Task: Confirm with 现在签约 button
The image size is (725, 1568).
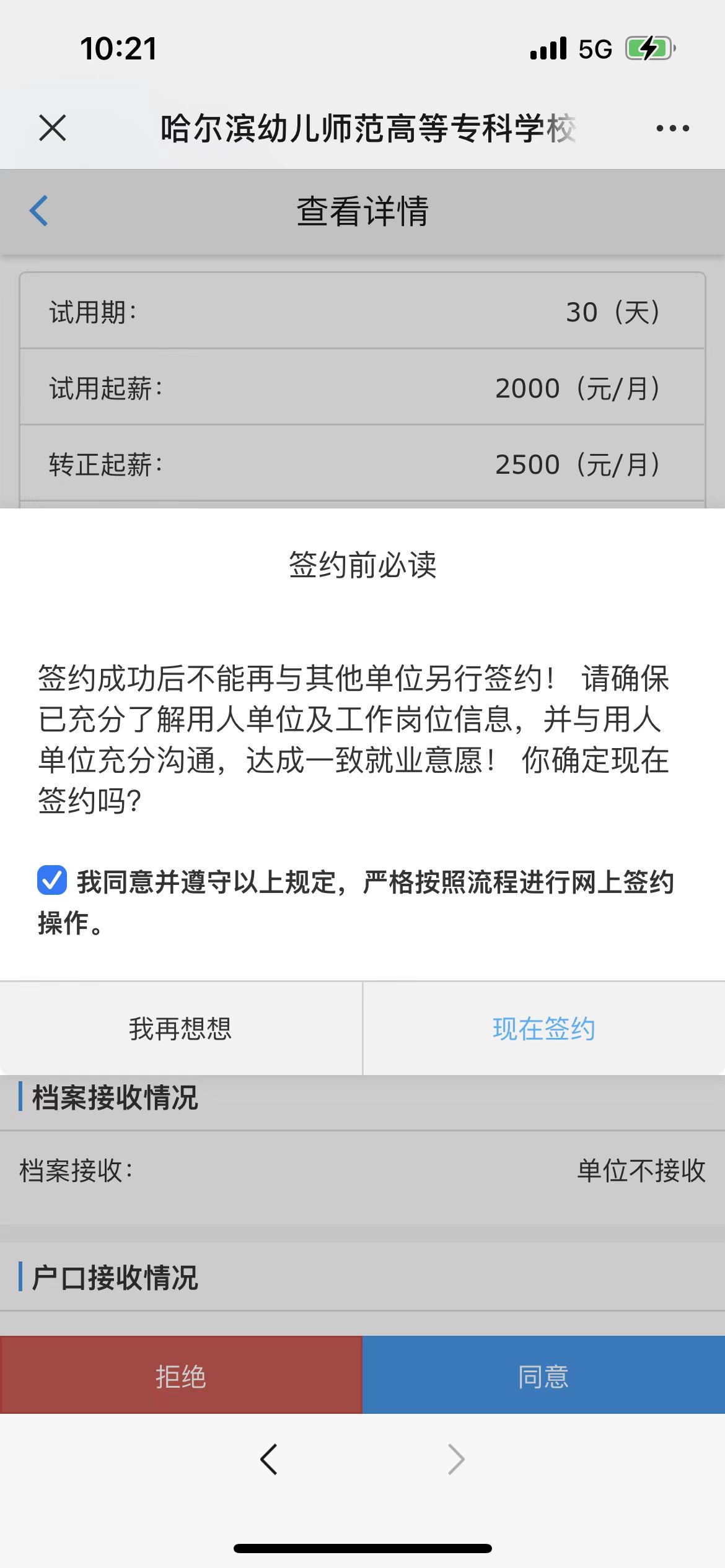Action: (543, 1029)
